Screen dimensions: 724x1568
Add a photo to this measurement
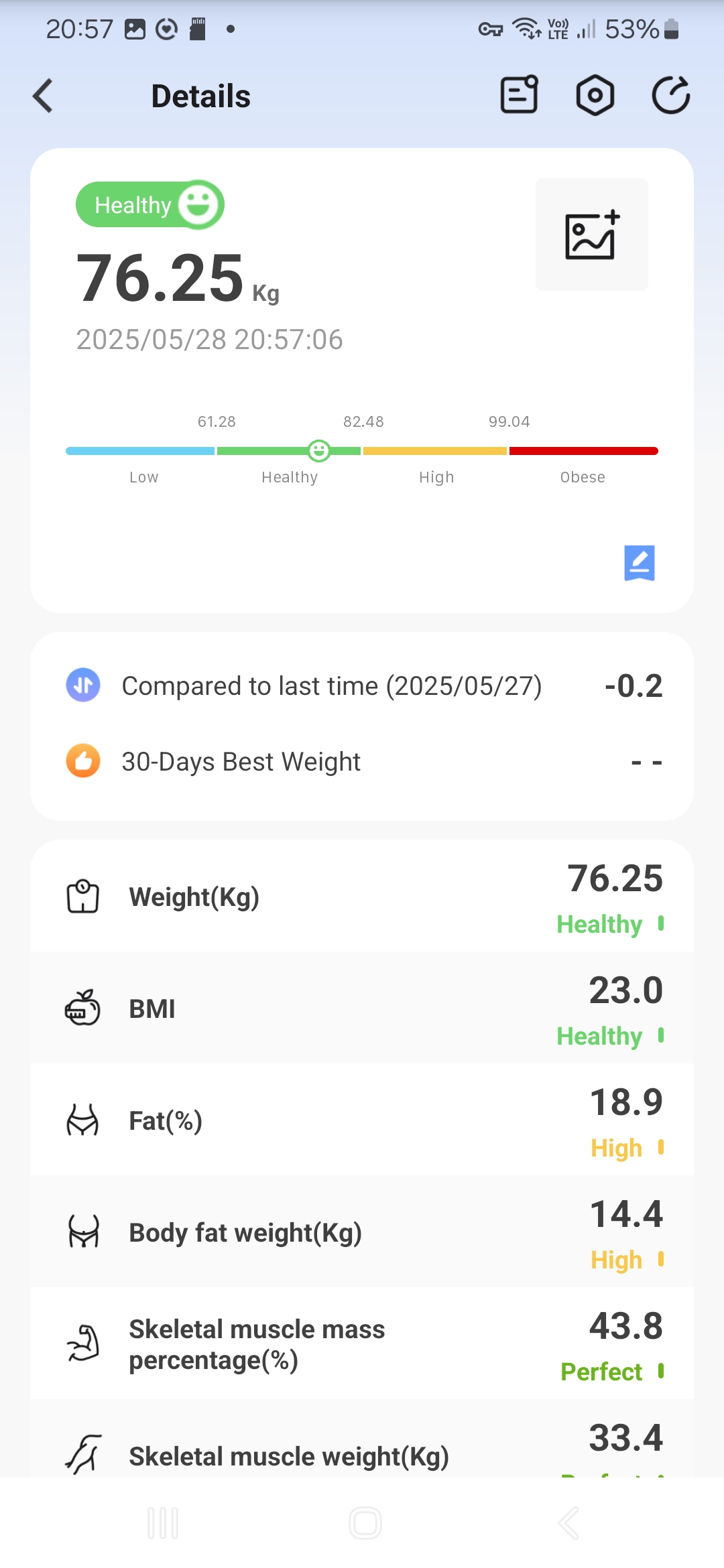592,235
